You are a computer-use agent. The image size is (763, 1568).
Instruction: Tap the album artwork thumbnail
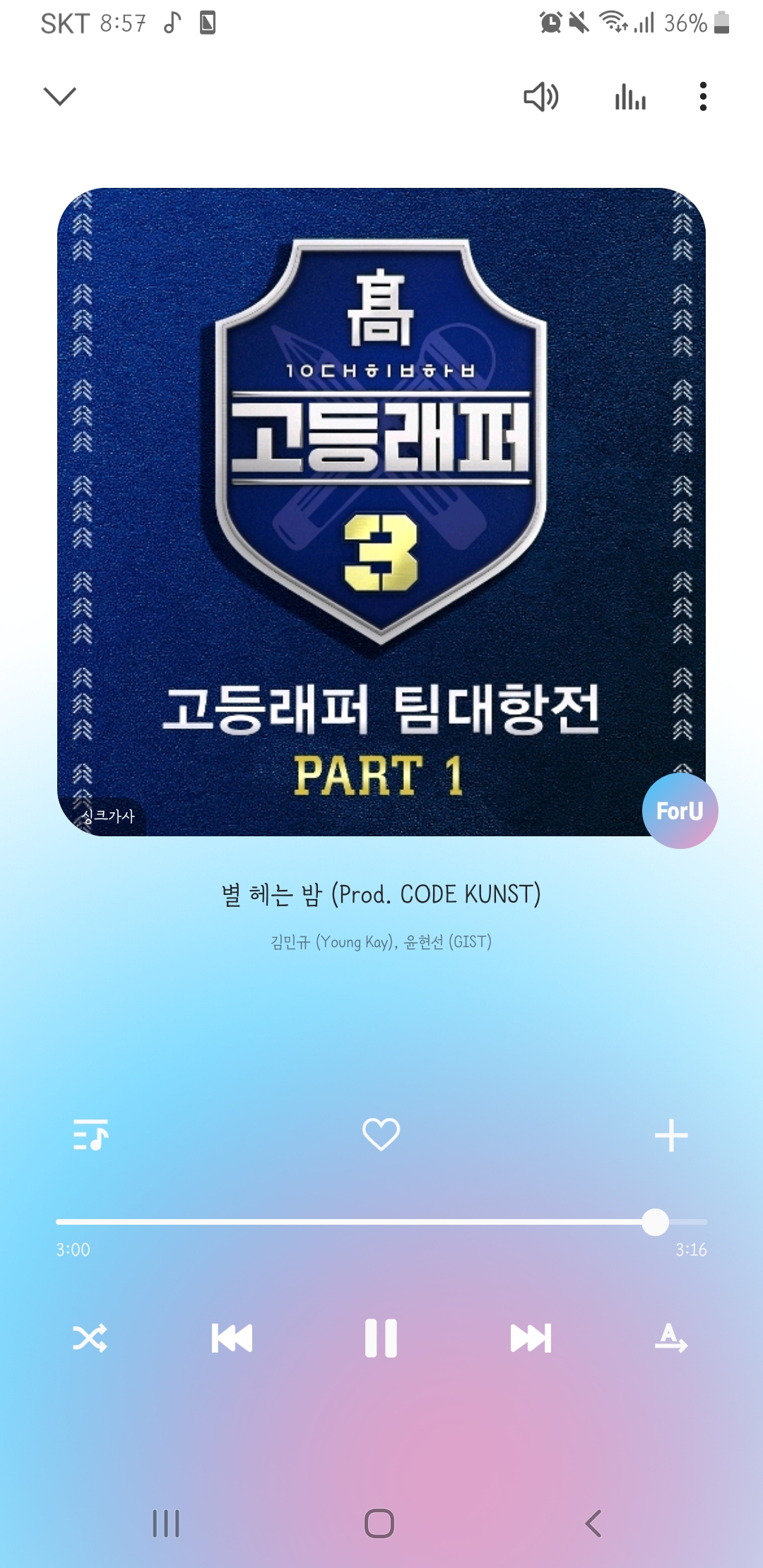coord(381,509)
